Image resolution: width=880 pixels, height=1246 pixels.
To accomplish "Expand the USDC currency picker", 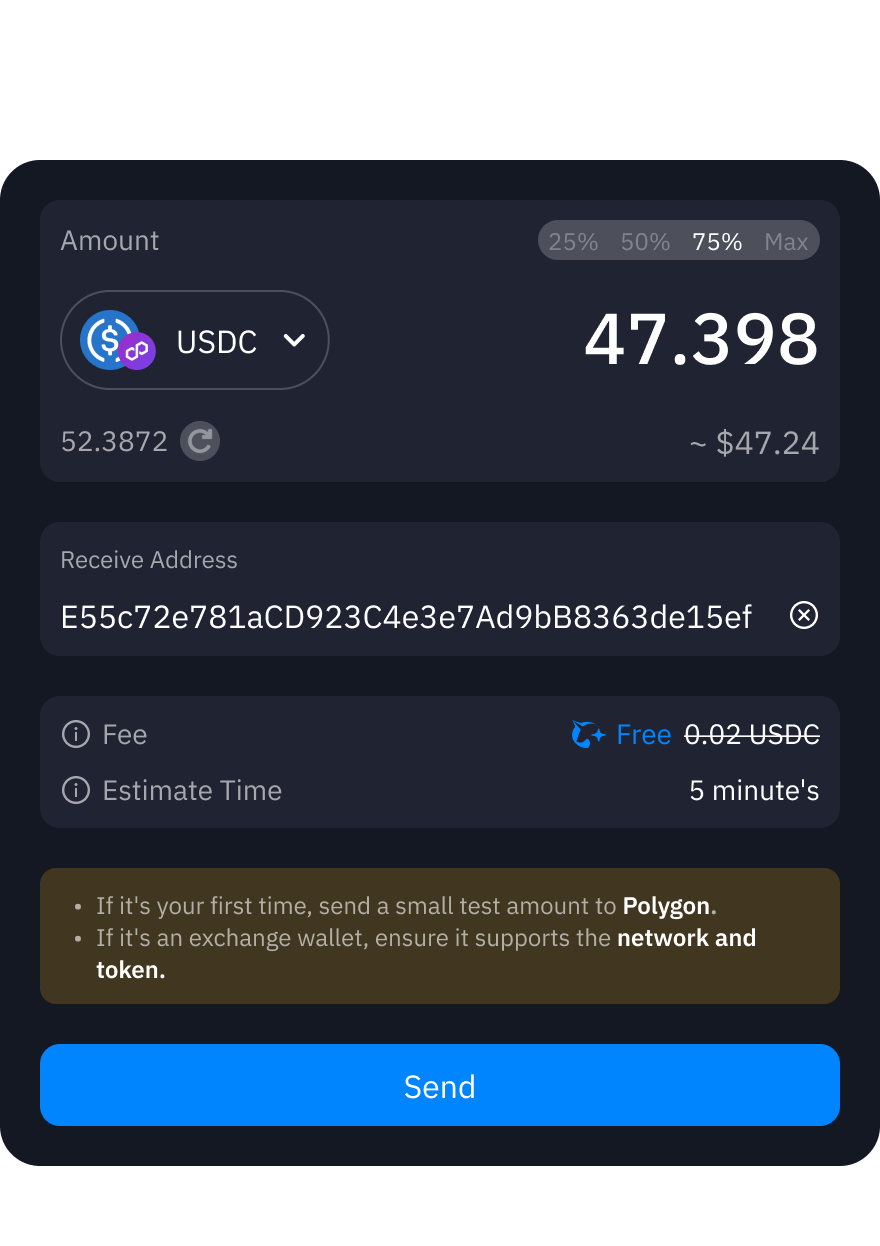I will tap(194, 340).
